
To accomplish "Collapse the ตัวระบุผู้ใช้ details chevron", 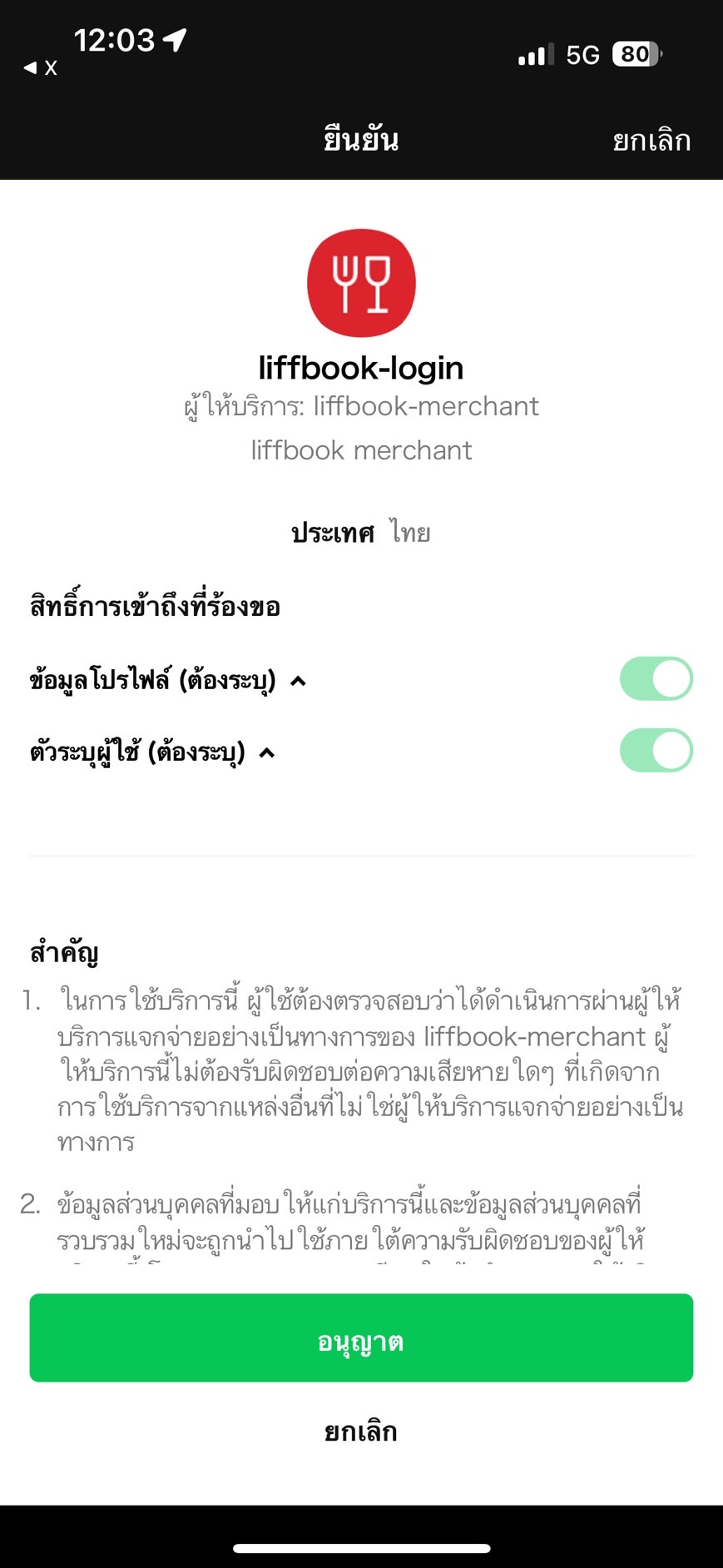I will pyautogui.click(x=267, y=753).
